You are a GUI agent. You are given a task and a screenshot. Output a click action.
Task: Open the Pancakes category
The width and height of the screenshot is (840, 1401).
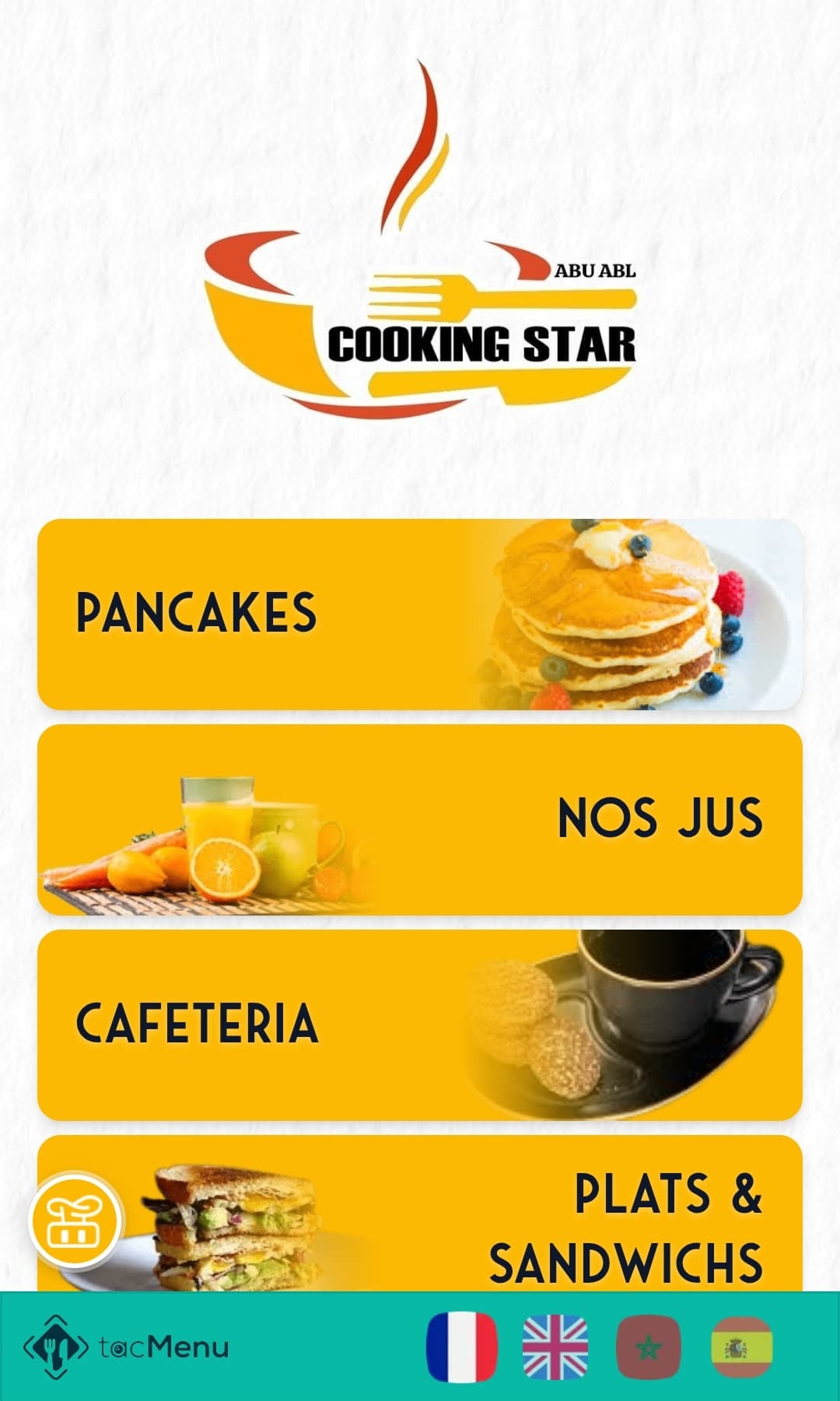(x=420, y=614)
